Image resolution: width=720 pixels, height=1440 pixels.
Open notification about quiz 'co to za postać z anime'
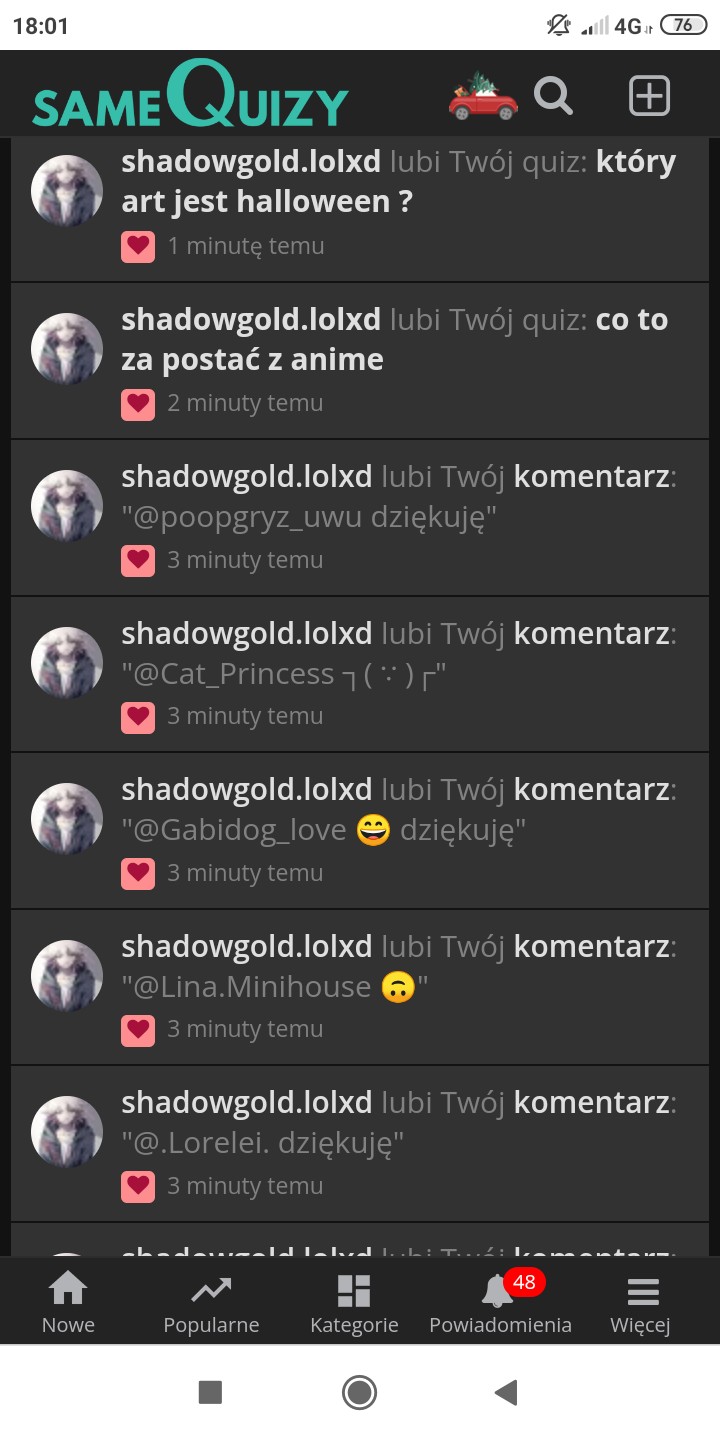tap(360, 361)
